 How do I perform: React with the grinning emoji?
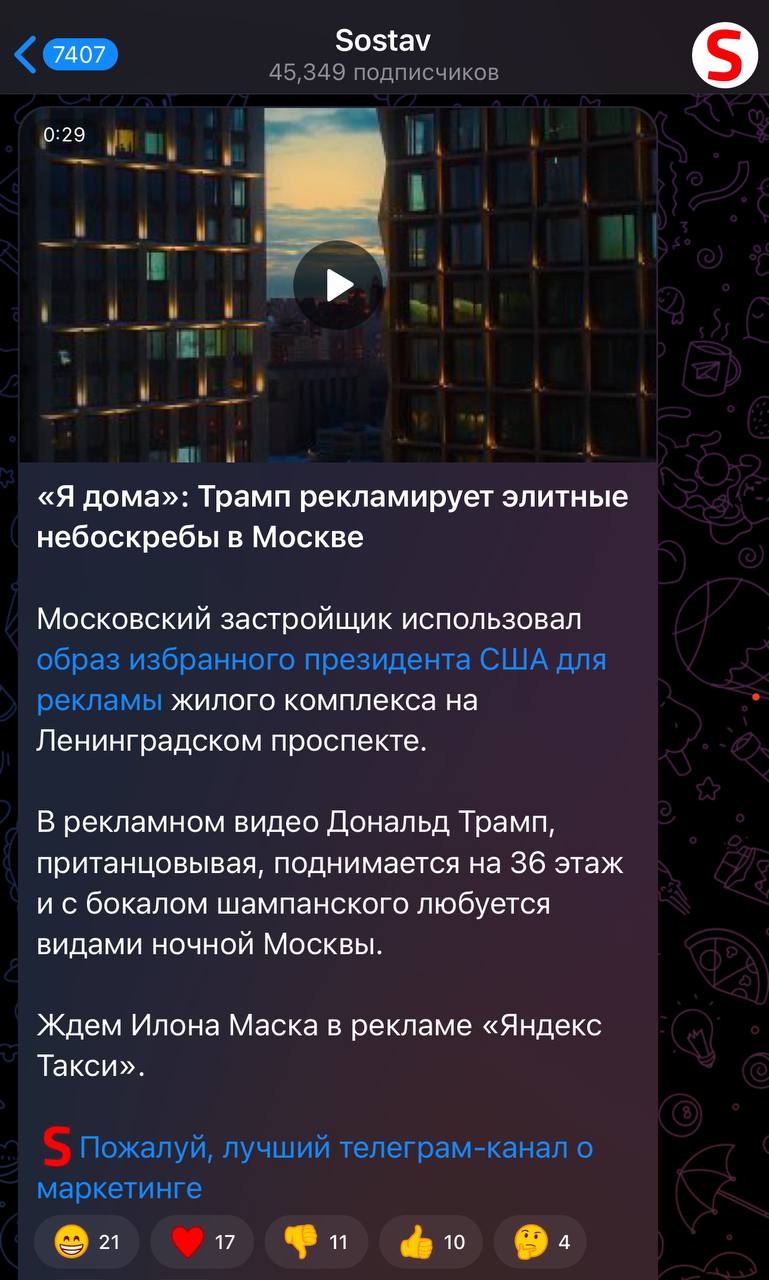point(87,1242)
